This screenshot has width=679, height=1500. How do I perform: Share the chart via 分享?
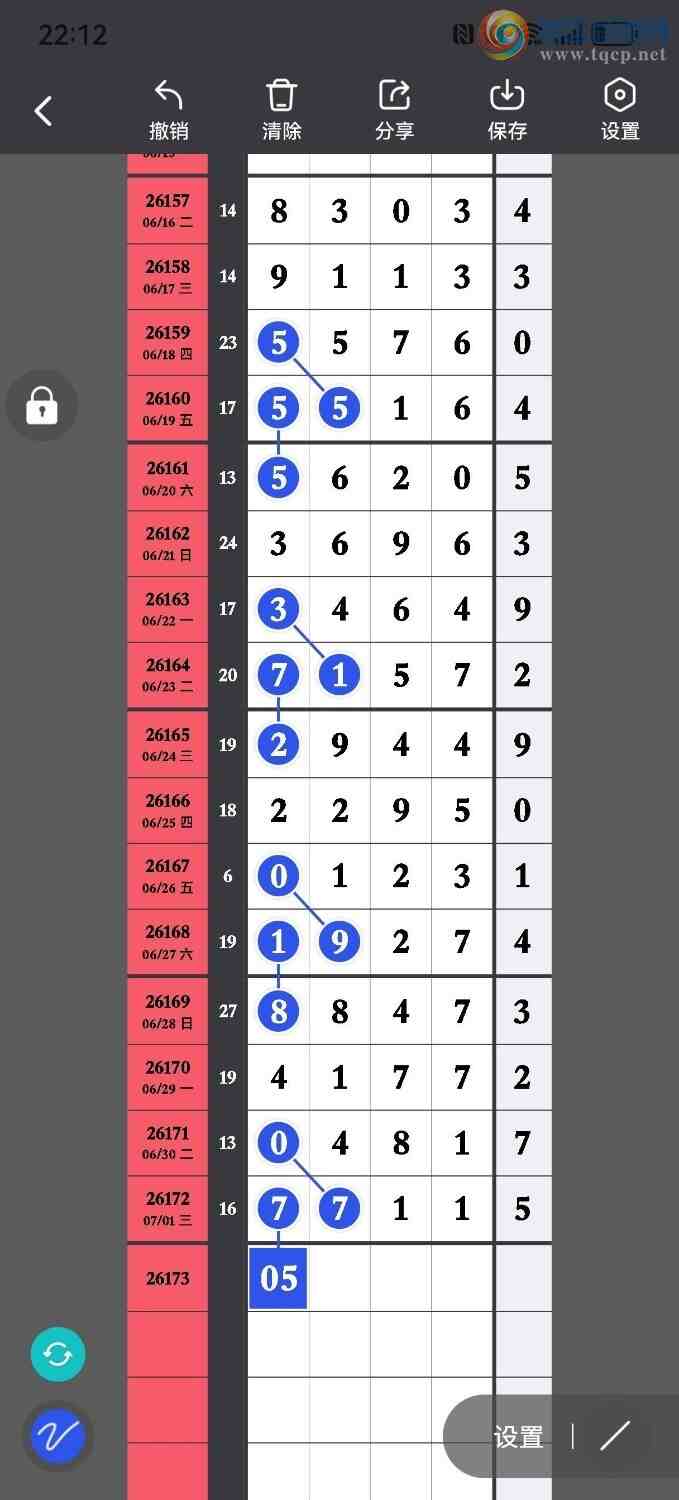(394, 110)
